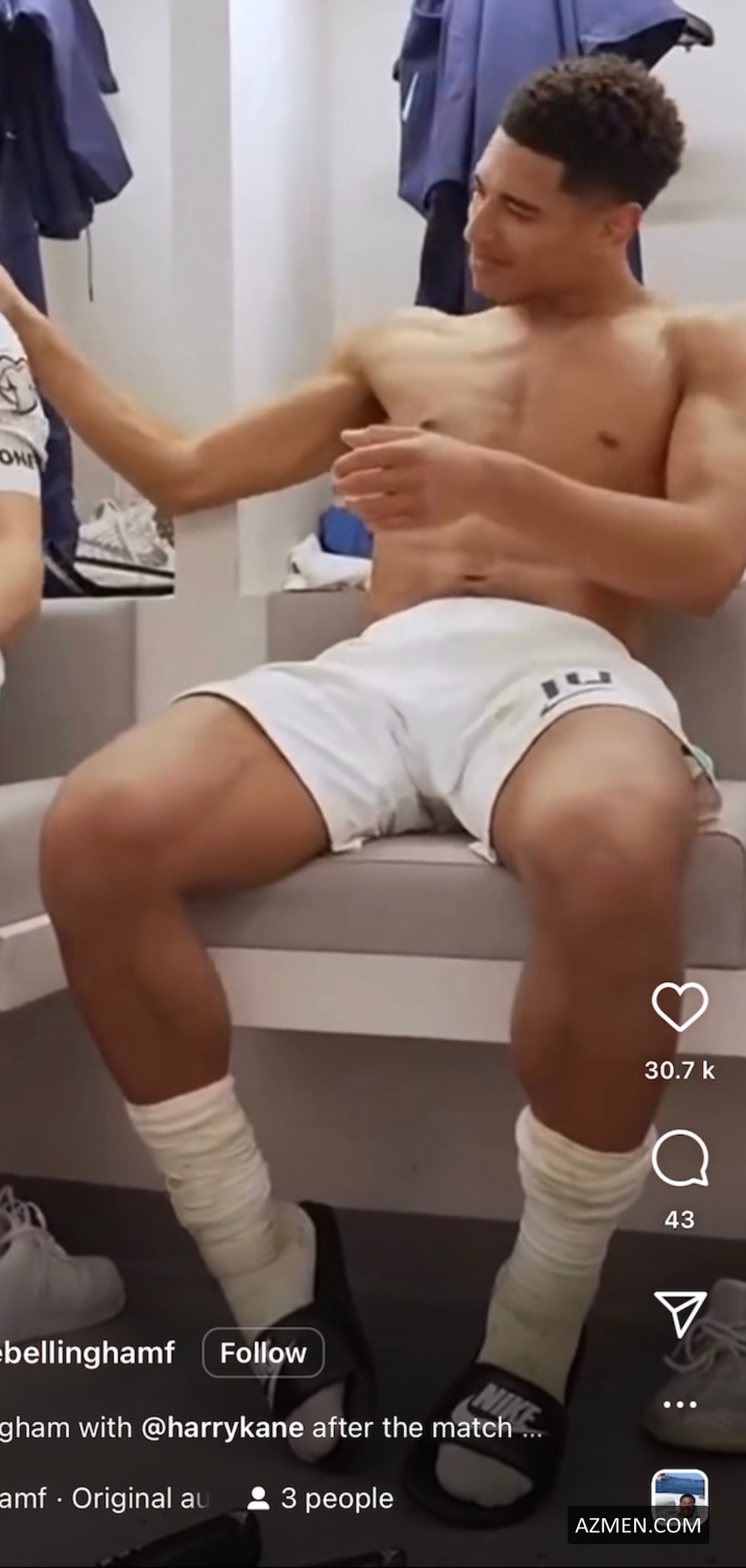View the 3 people tagged
746x1568 pixels.
(321, 1498)
